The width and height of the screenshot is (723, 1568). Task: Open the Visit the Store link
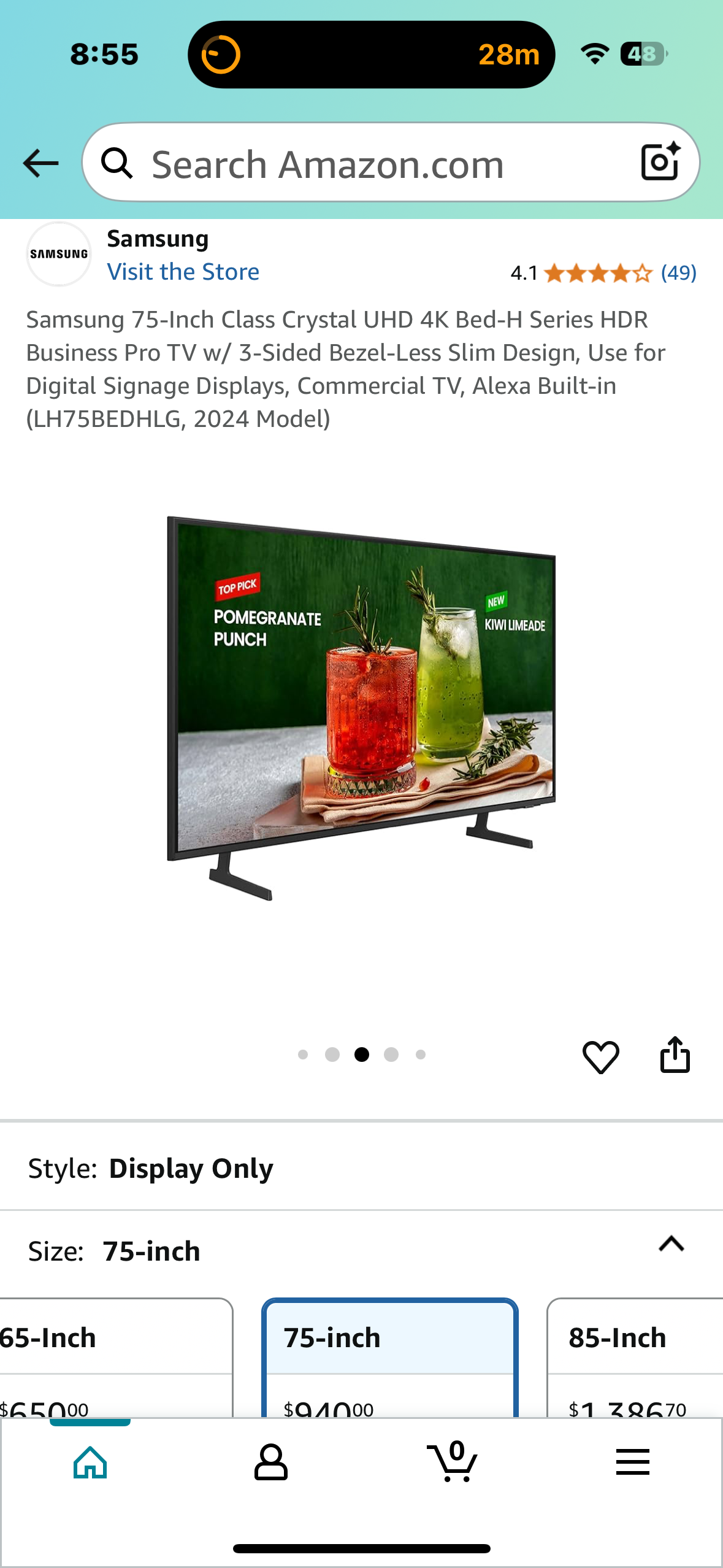[x=183, y=272]
